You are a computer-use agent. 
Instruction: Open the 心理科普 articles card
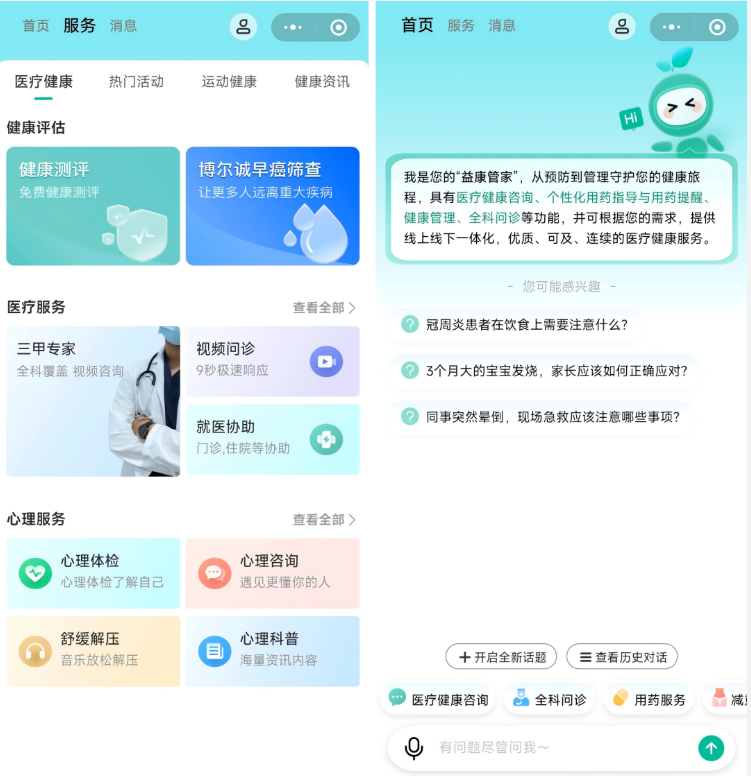point(272,651)
